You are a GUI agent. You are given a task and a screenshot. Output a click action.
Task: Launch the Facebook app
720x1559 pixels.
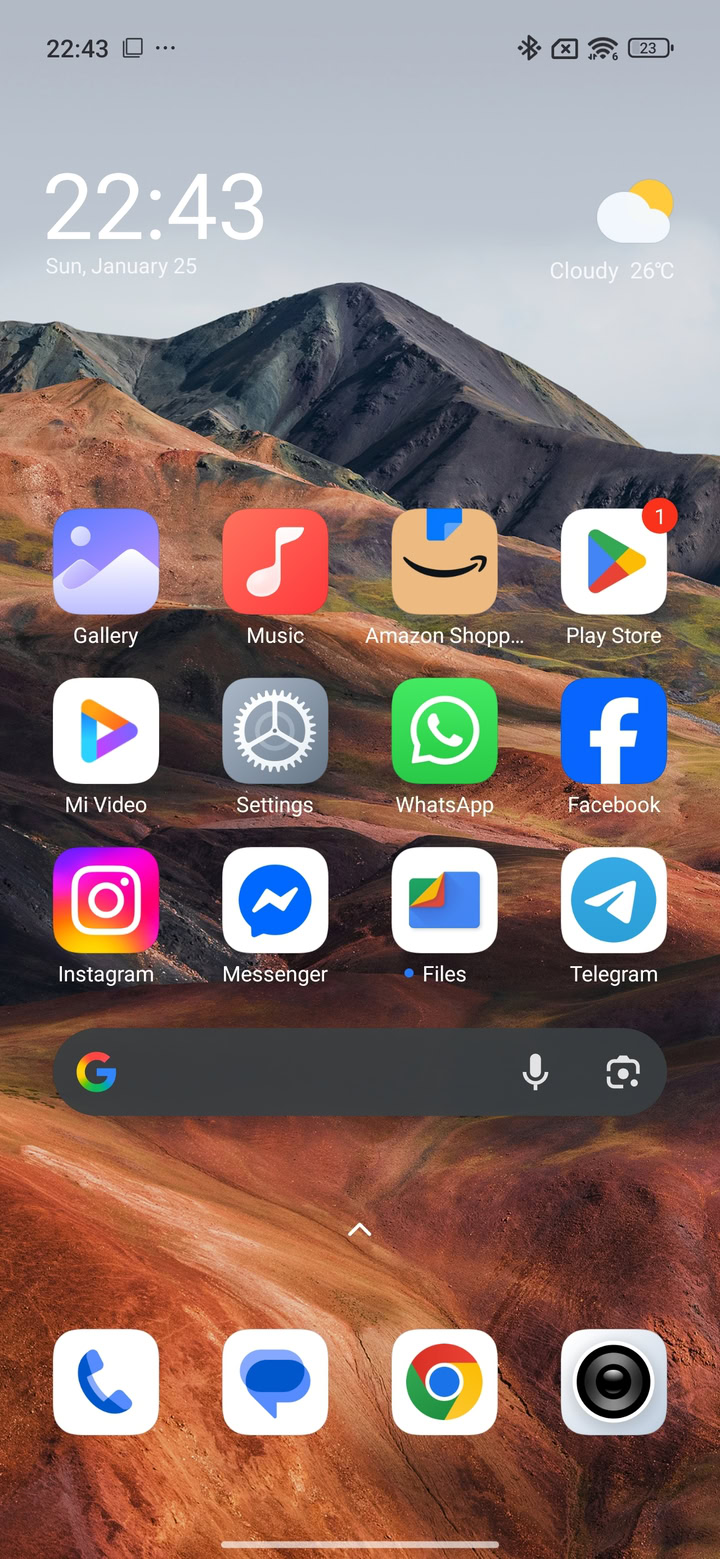click(613, 731)
